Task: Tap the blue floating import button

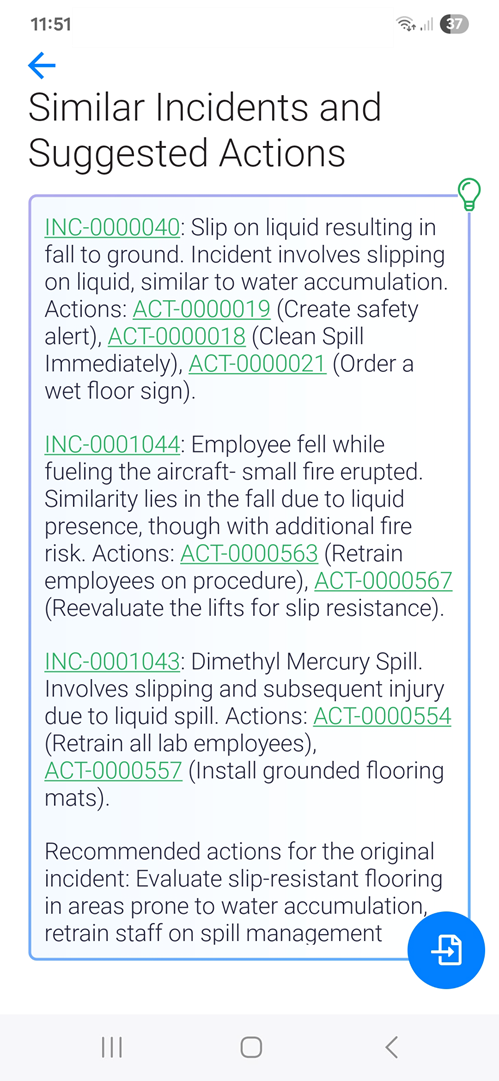Action: click(x=446, y=950)
